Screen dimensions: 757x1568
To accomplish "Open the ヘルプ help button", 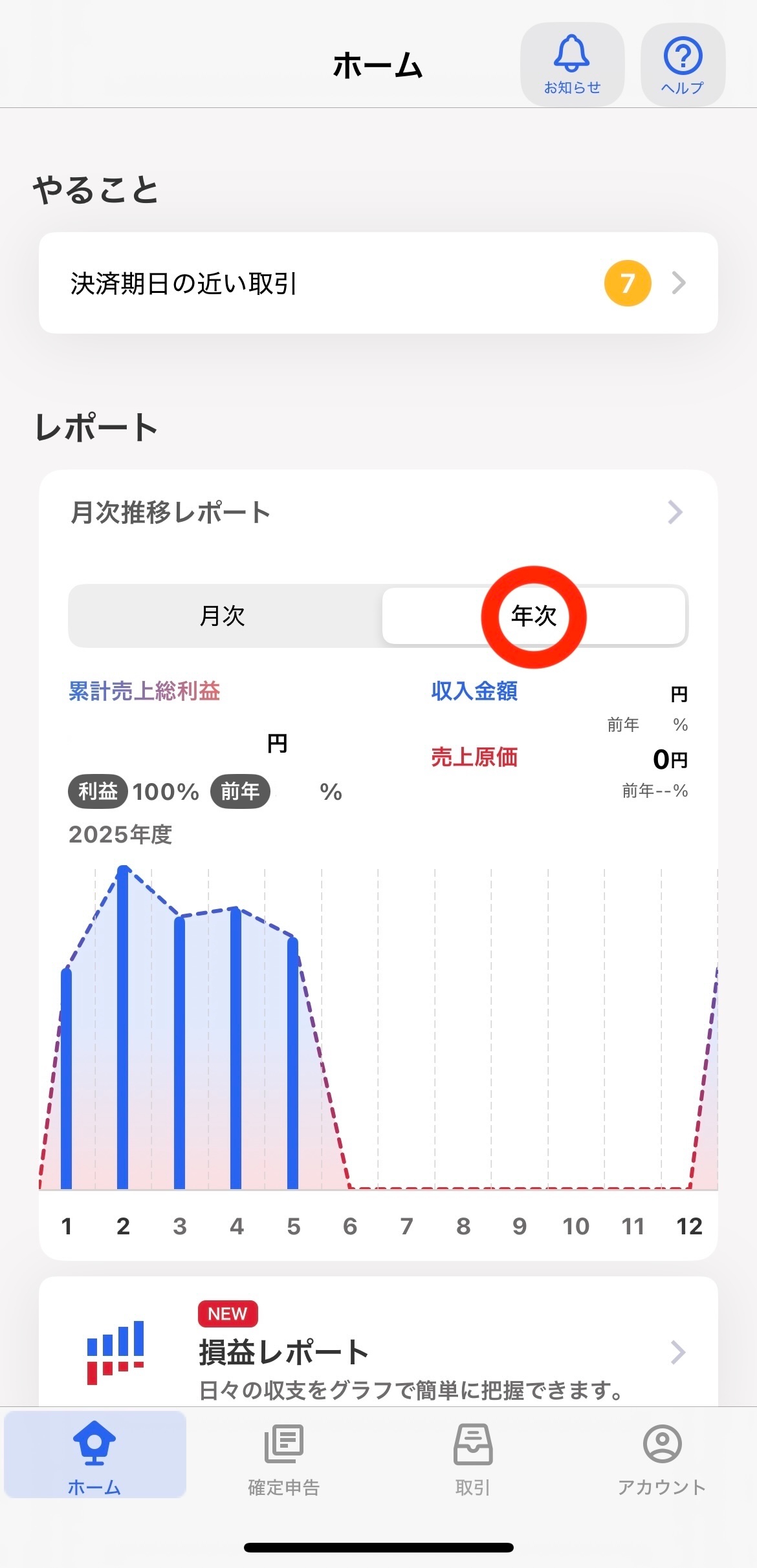I will pos(683,65).
